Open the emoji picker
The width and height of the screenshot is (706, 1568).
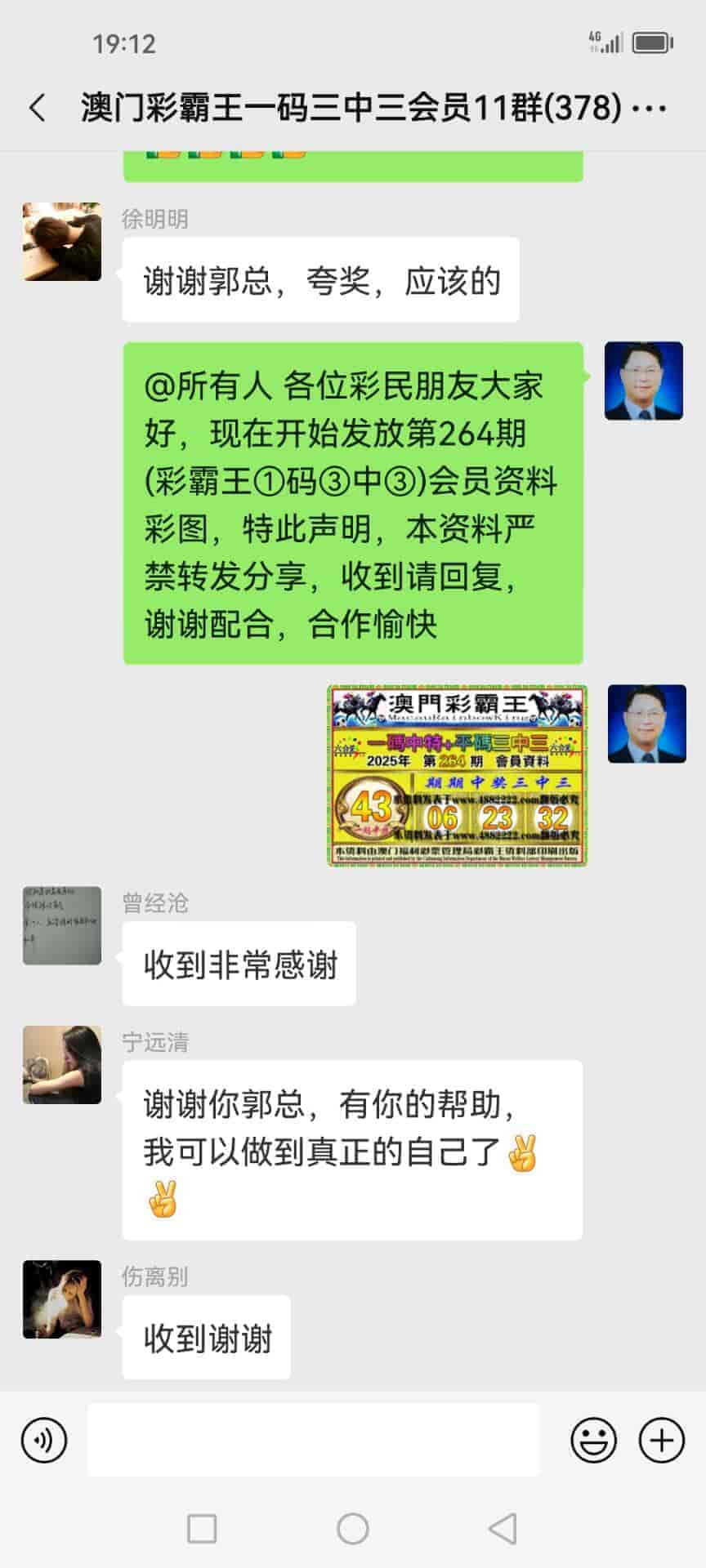(593, 1440)
